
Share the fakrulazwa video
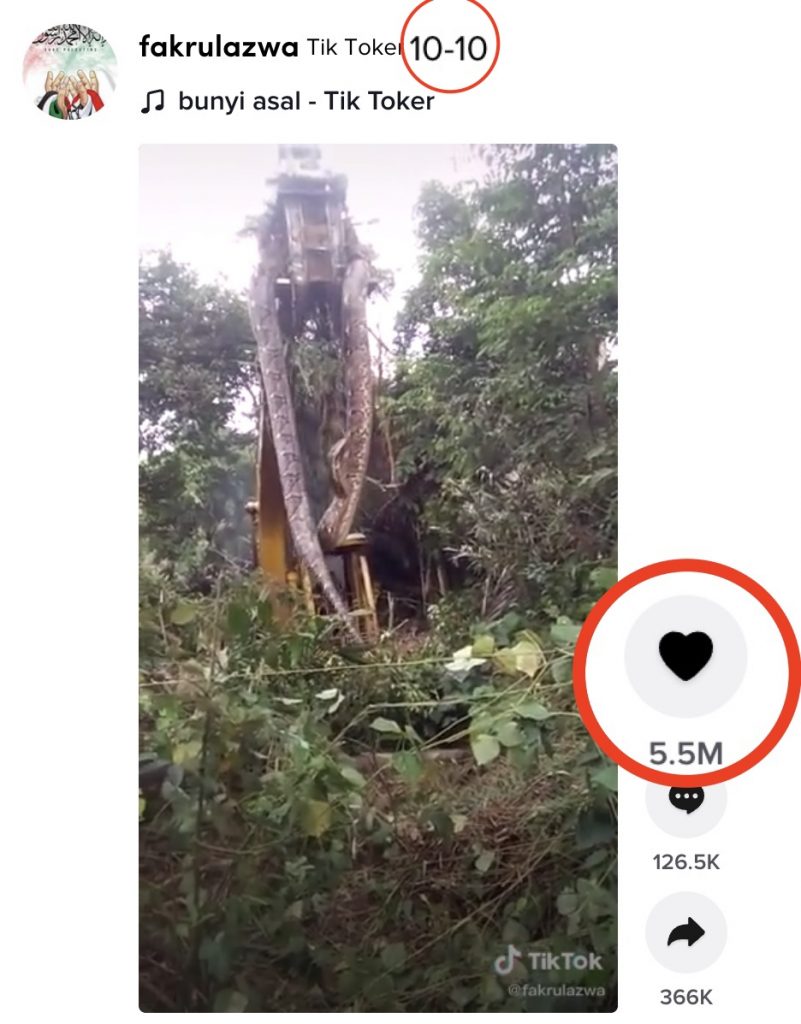pyautogui.click(x=686, y=933)
